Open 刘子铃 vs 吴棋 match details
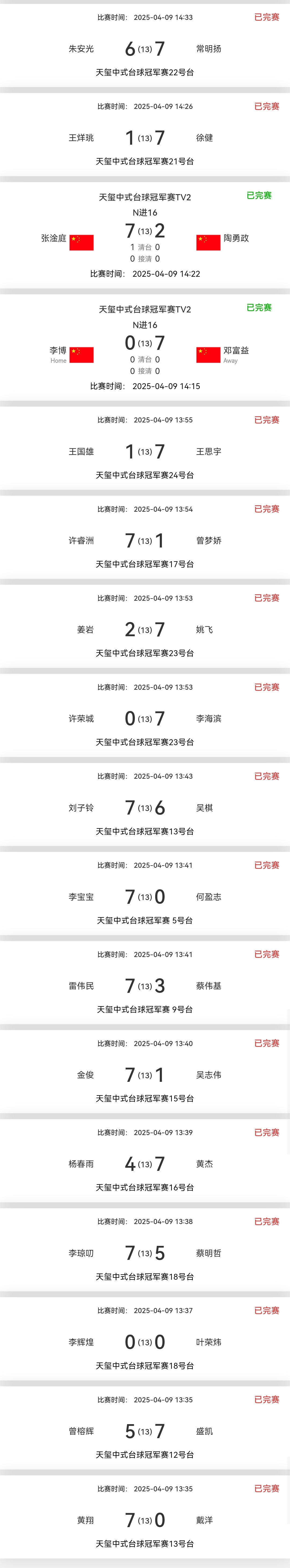Image resolution: width=290 pixels, height=1568 pixels. click(145, 808)
